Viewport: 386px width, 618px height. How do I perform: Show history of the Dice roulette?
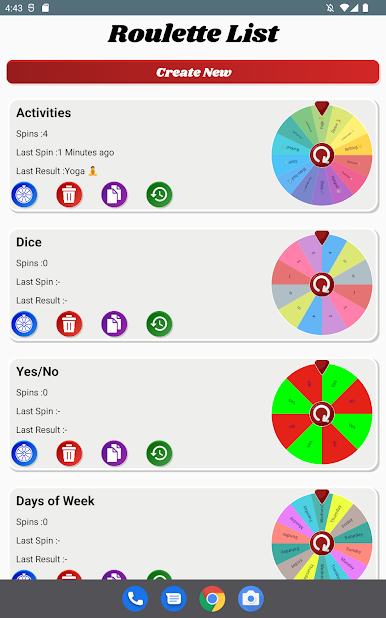[x=159, y=324]
